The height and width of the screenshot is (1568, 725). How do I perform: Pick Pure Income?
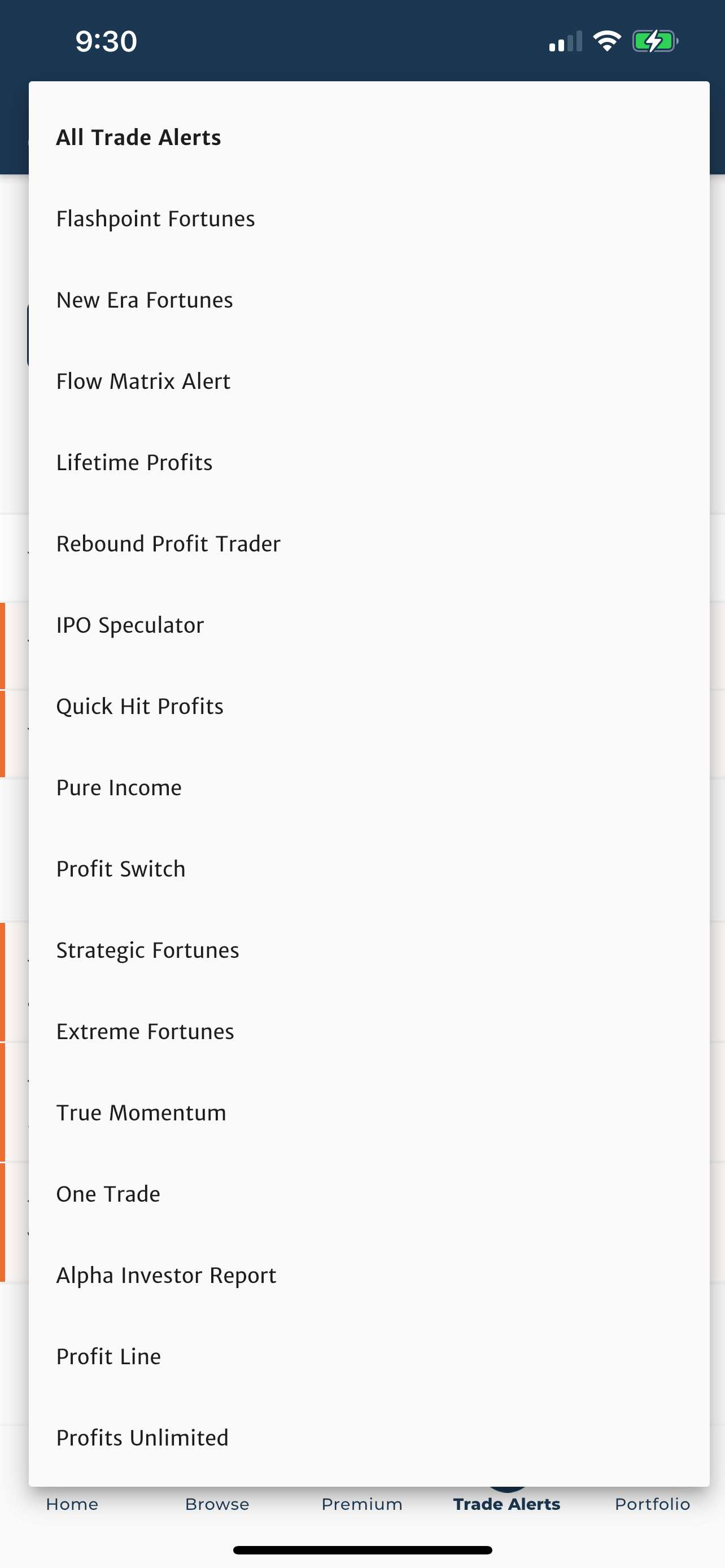(369, 787)
